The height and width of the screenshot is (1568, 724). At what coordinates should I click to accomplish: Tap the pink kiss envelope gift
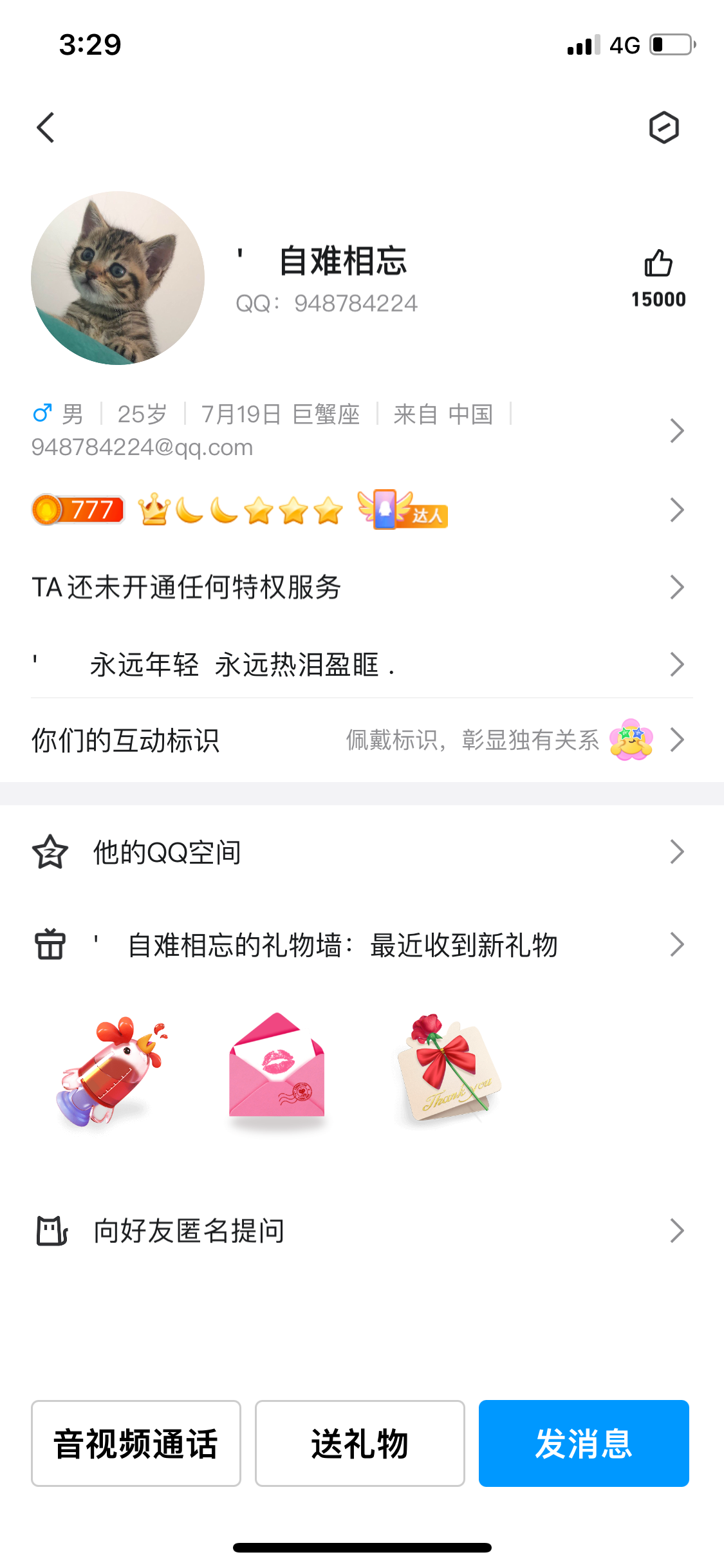pyautogui.click(x=277, y=1067)
